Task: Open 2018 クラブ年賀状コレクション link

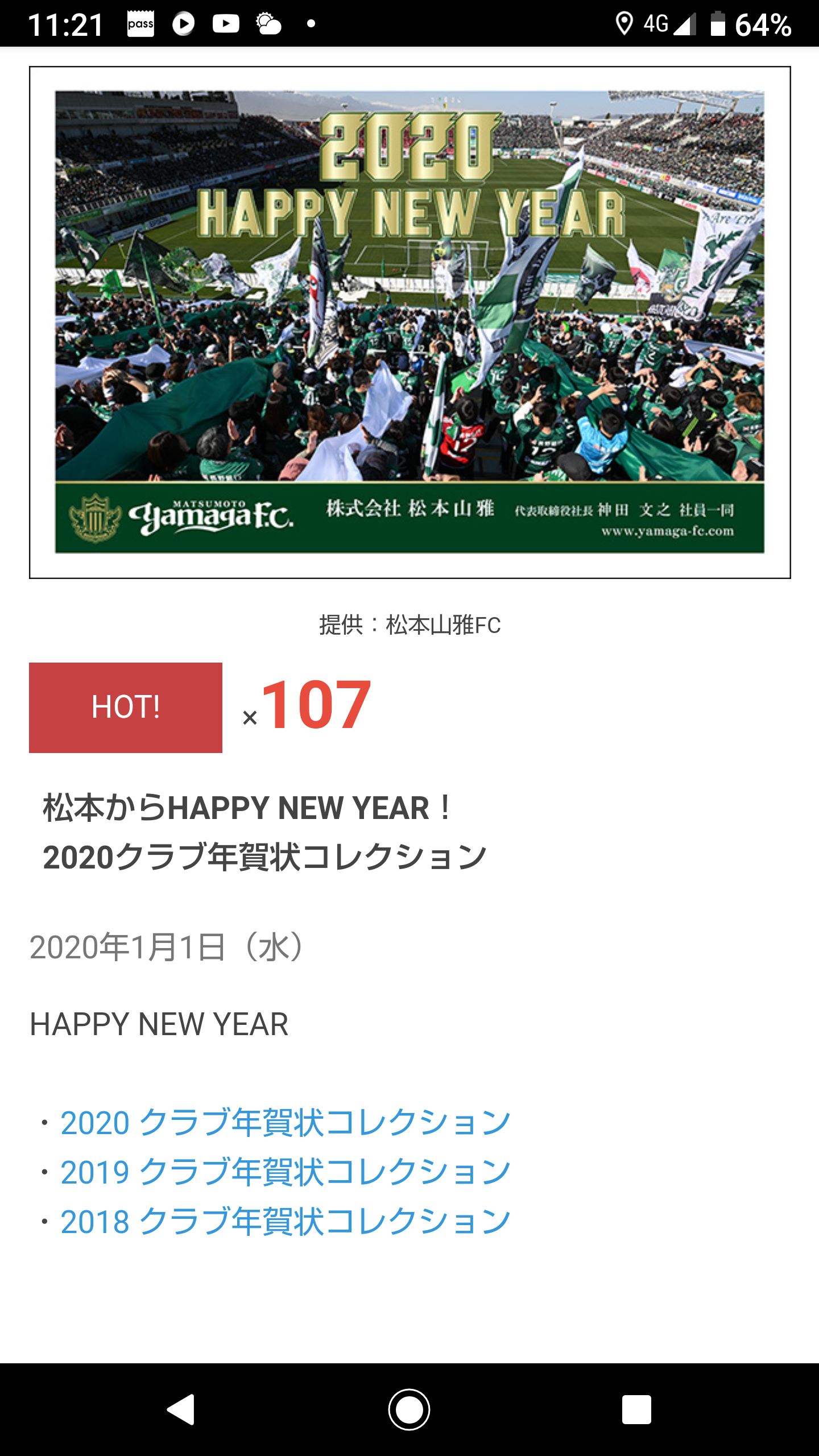Action: pos(285,1221)
